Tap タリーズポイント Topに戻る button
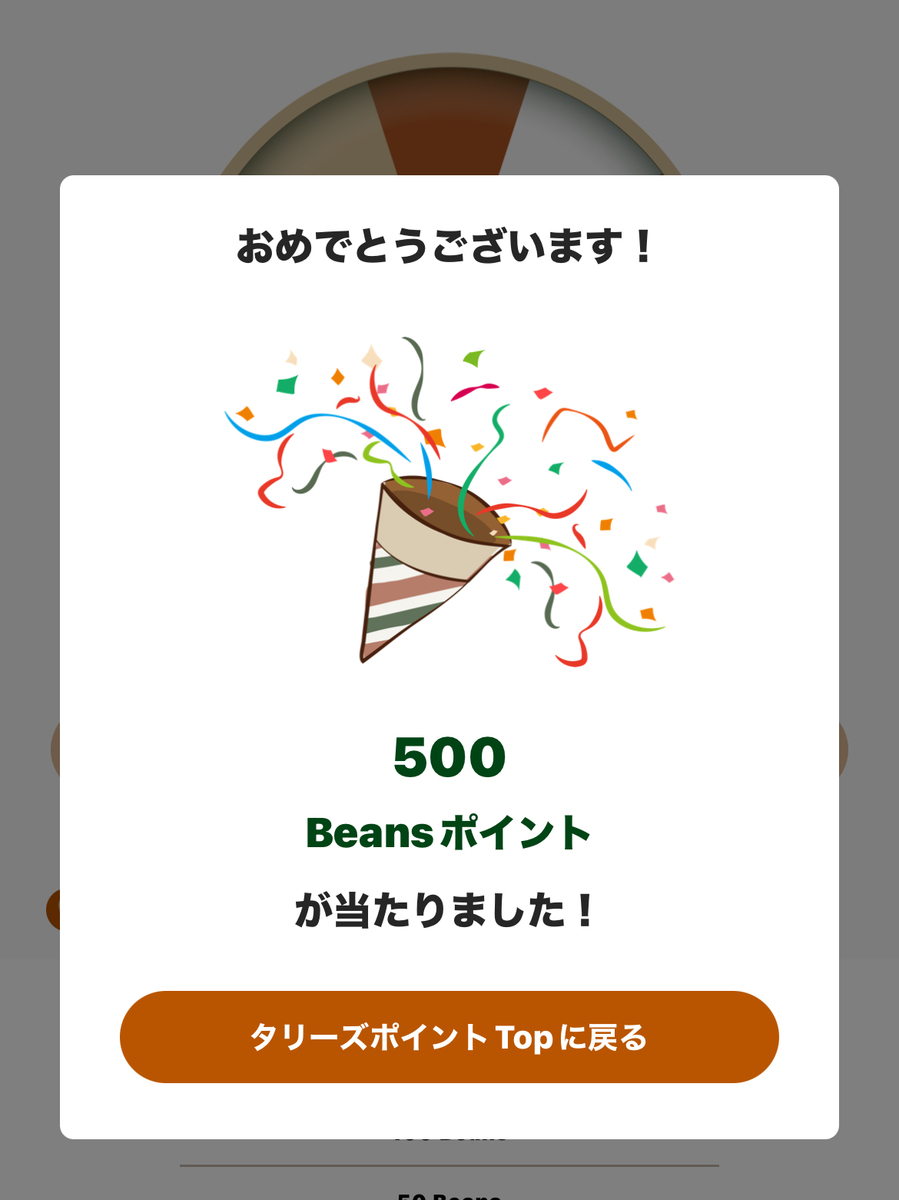 point(449,1037)
